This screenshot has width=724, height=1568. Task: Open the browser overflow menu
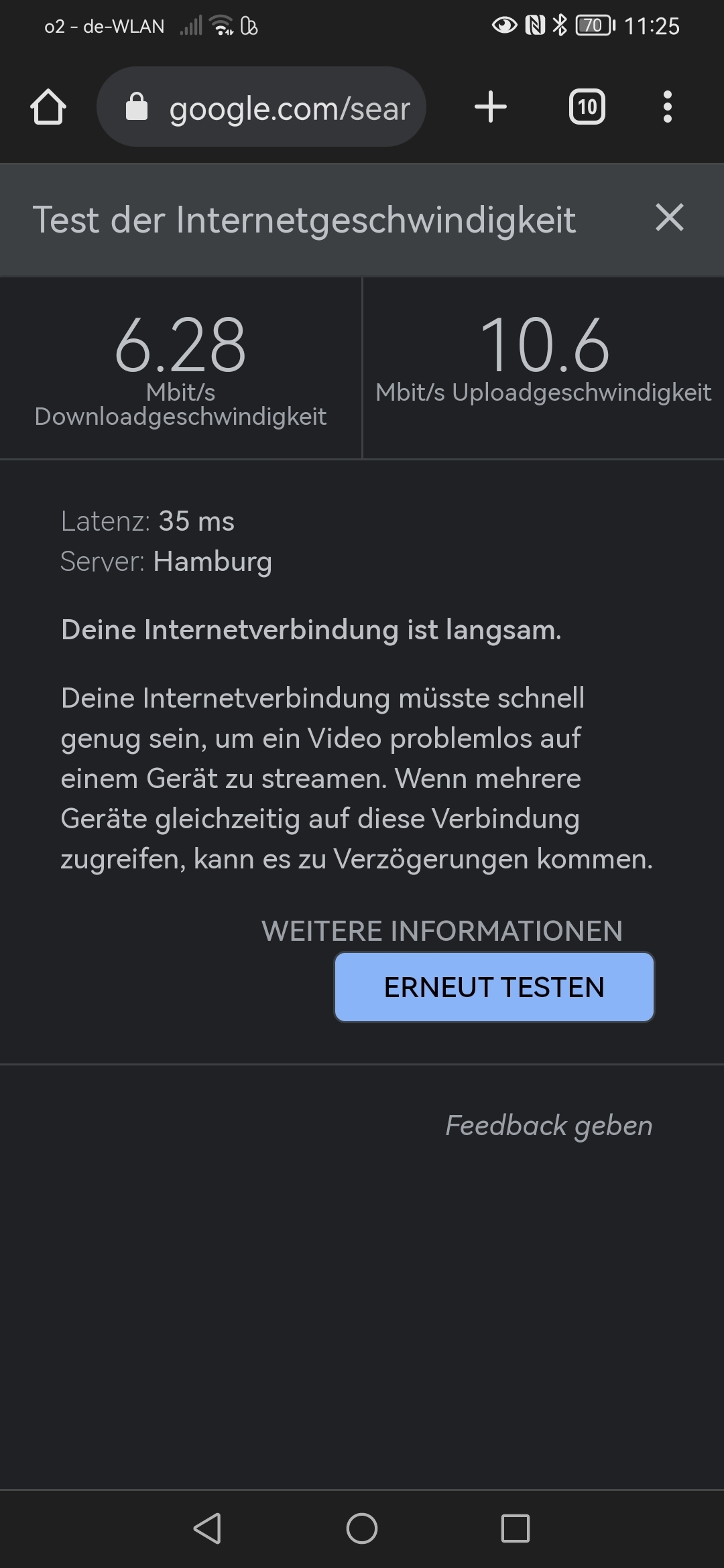click(x=667, y=107)
